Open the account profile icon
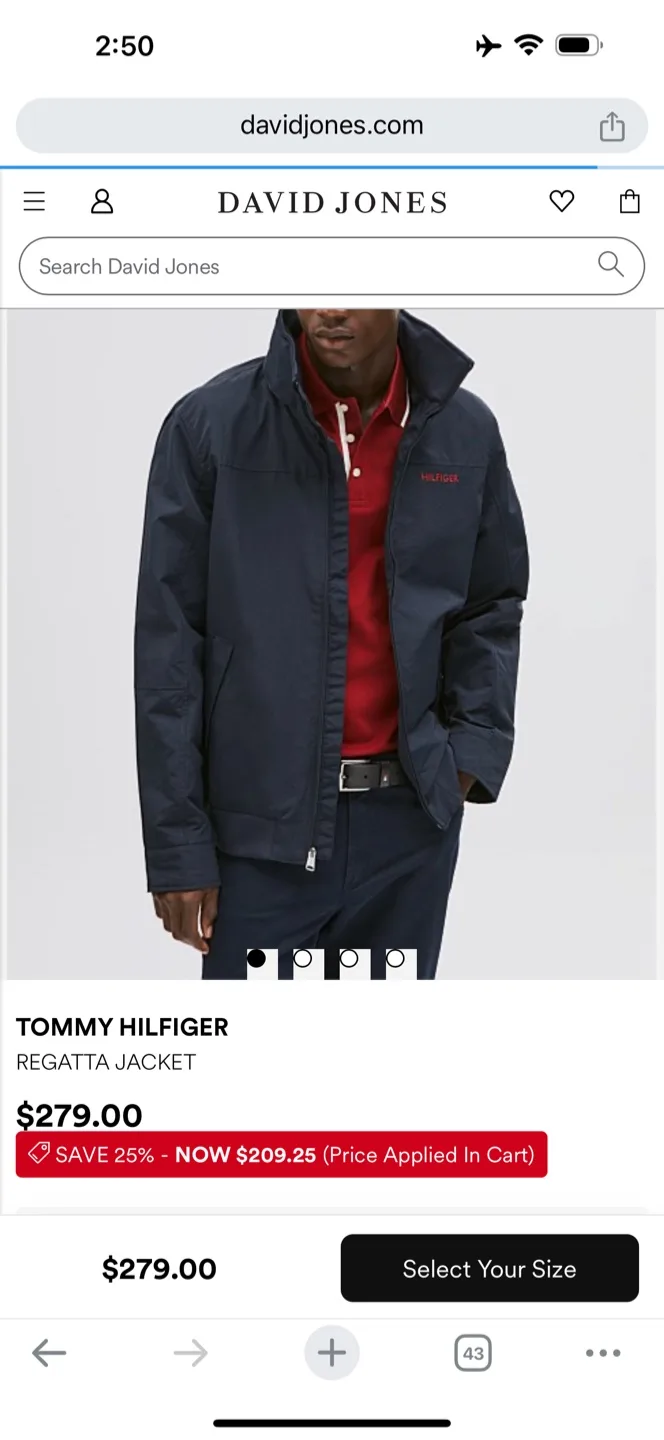This screenshot has width=664, height=1440. coord(102,202)
